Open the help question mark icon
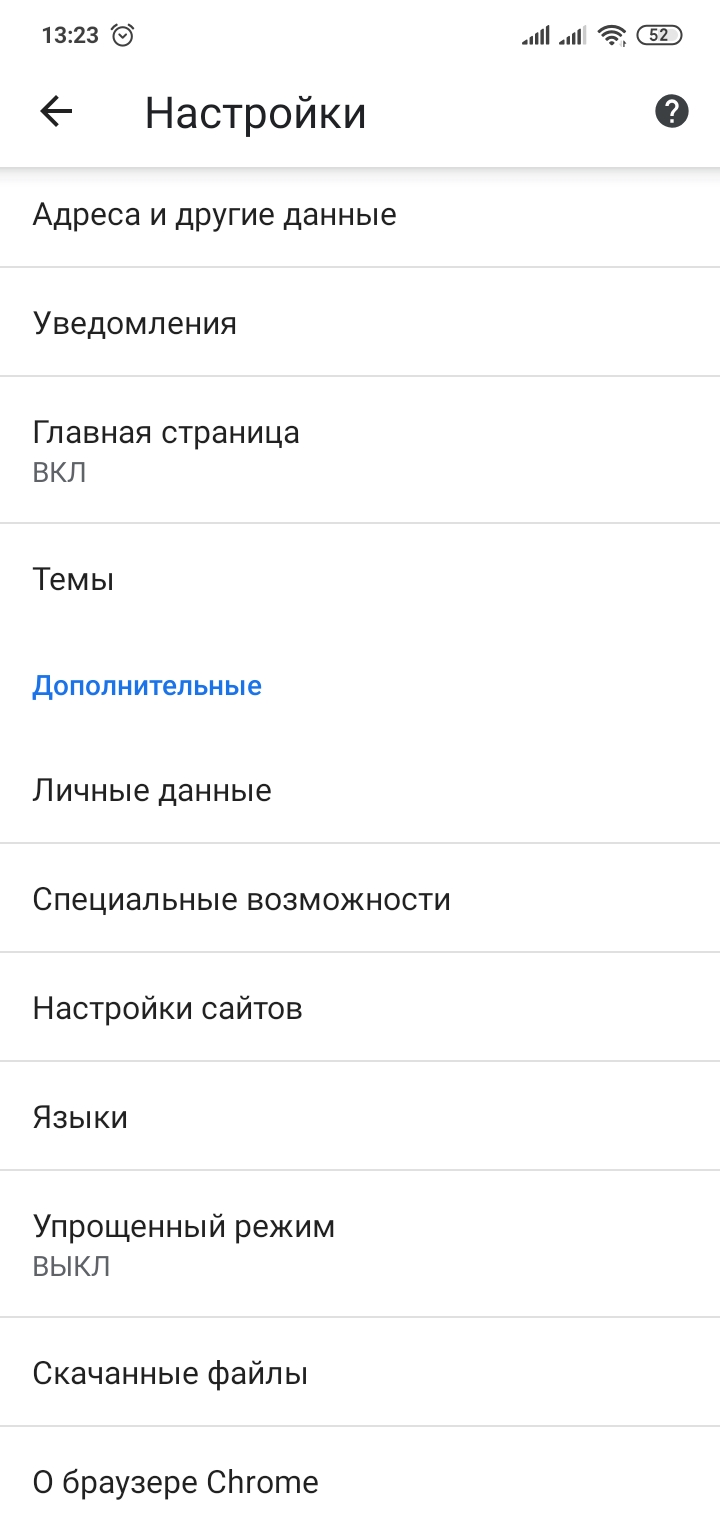Viewport: 720px width, 1520px height. point(672,111)
